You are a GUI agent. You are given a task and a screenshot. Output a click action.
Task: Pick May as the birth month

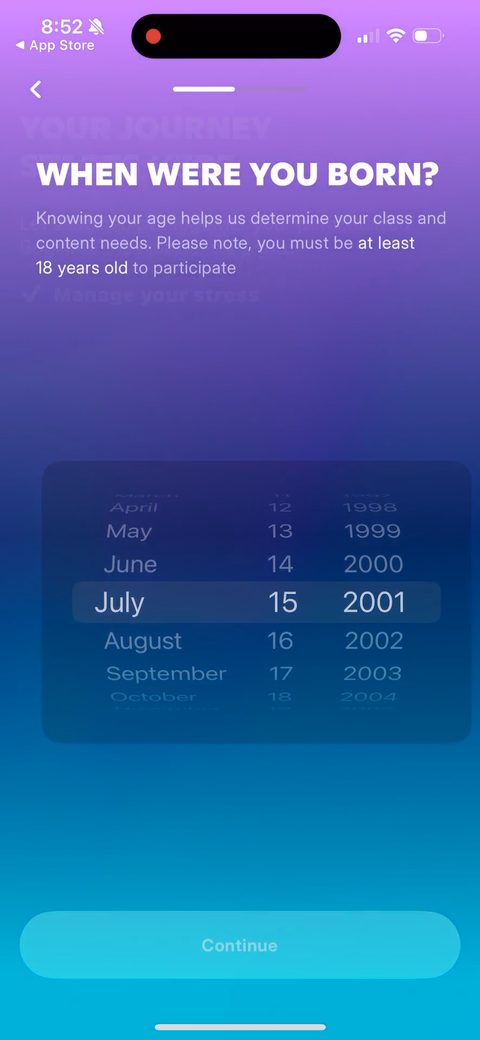(x=129, y=531)
